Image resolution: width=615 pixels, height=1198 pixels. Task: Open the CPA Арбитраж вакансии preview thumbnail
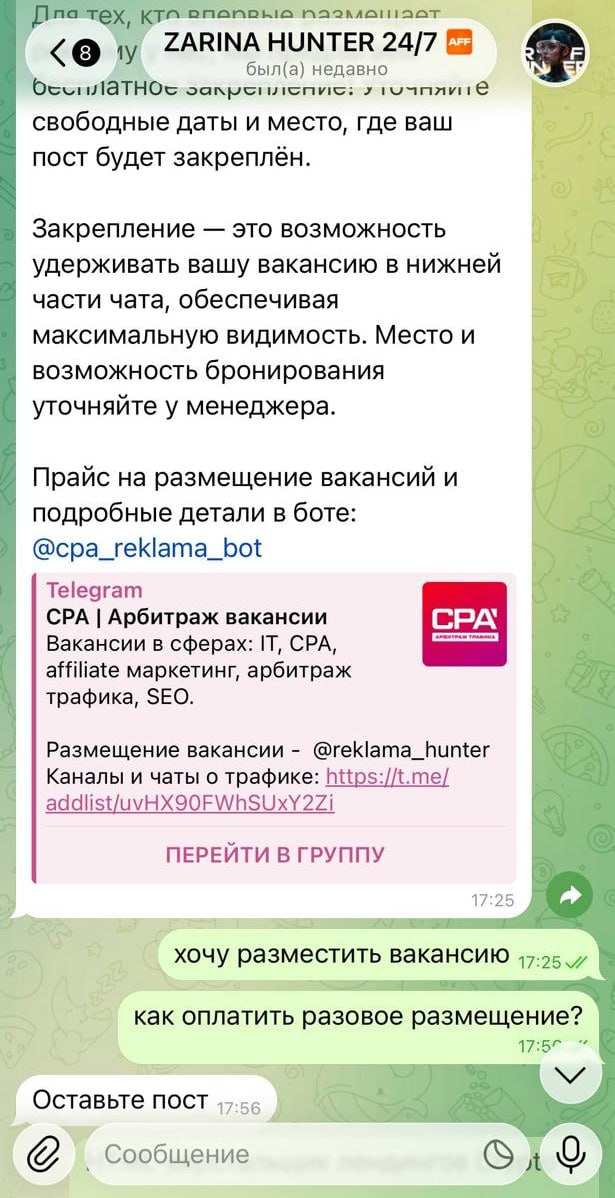pyautogui.click(x=464, y=625)
